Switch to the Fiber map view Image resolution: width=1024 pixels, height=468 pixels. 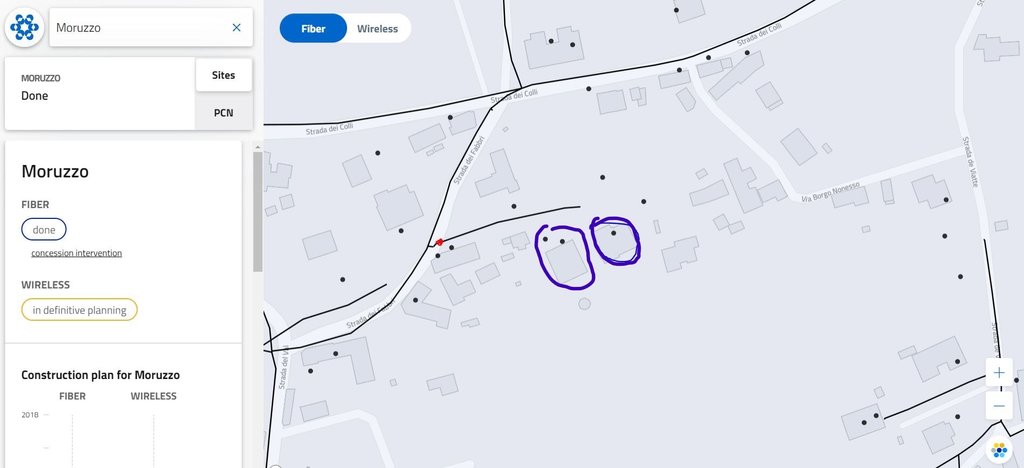click(313, 29)
